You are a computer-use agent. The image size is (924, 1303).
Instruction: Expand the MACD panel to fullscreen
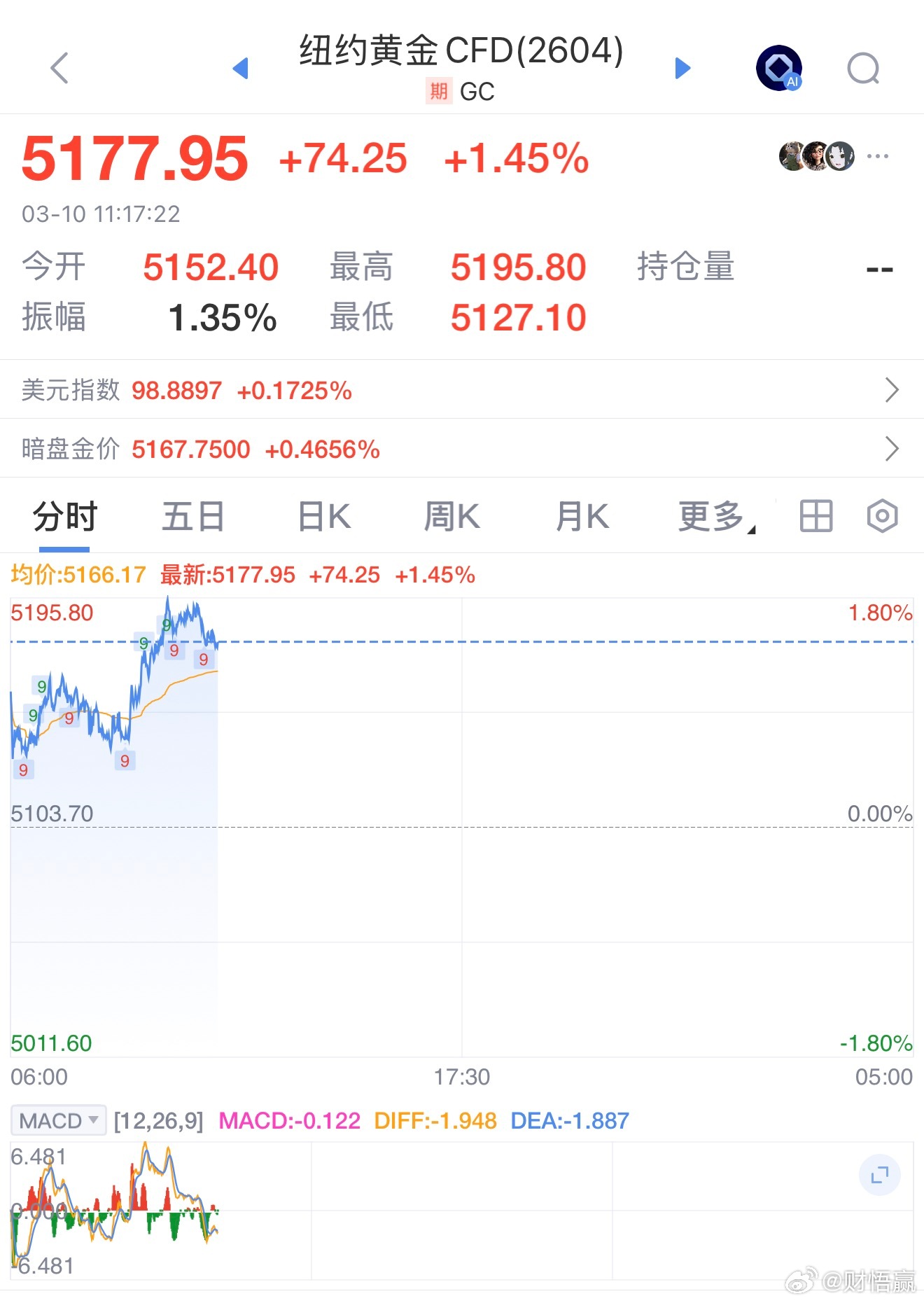point(880,1175)
